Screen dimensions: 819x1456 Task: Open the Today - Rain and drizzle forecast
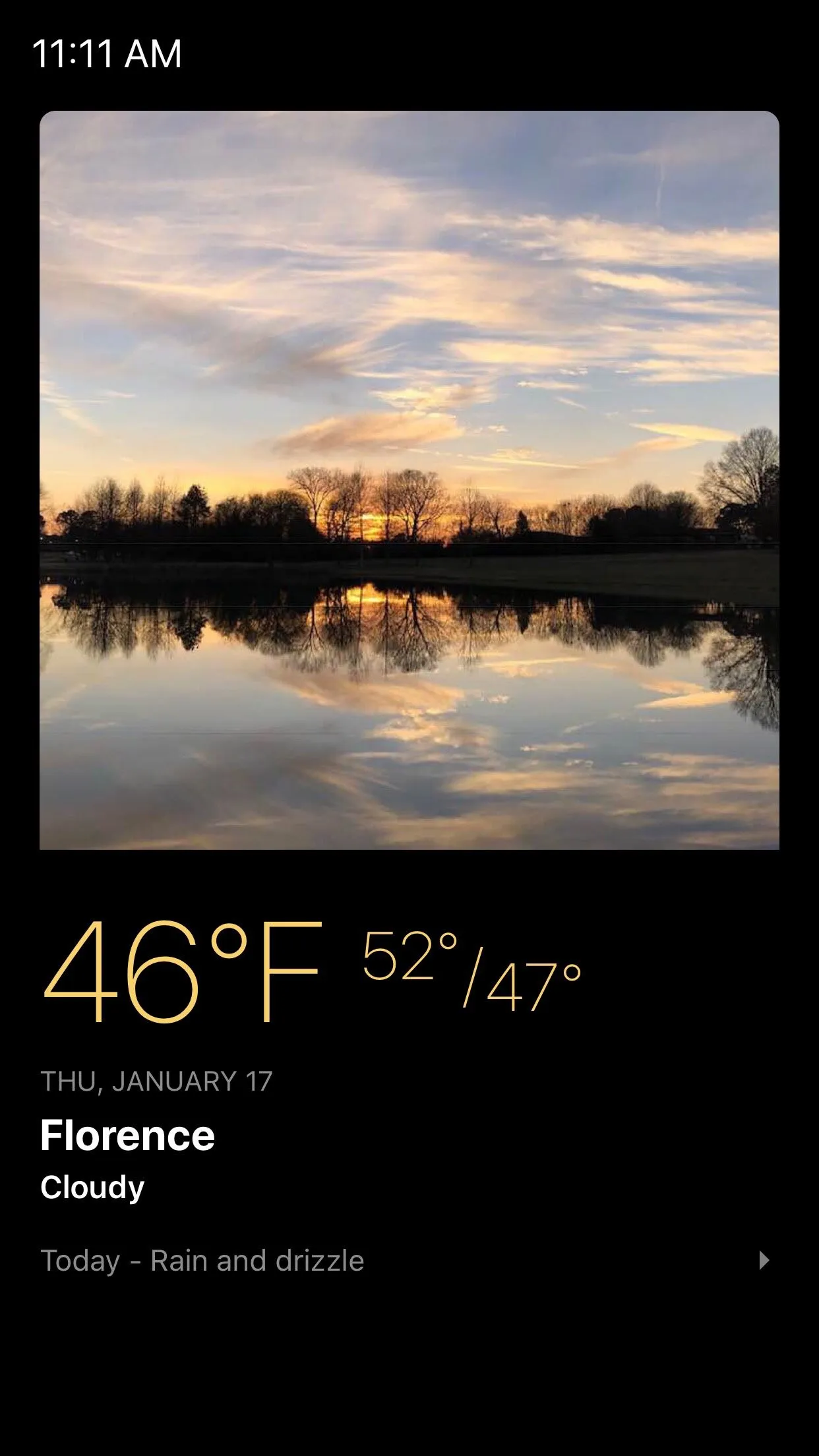404,1261
